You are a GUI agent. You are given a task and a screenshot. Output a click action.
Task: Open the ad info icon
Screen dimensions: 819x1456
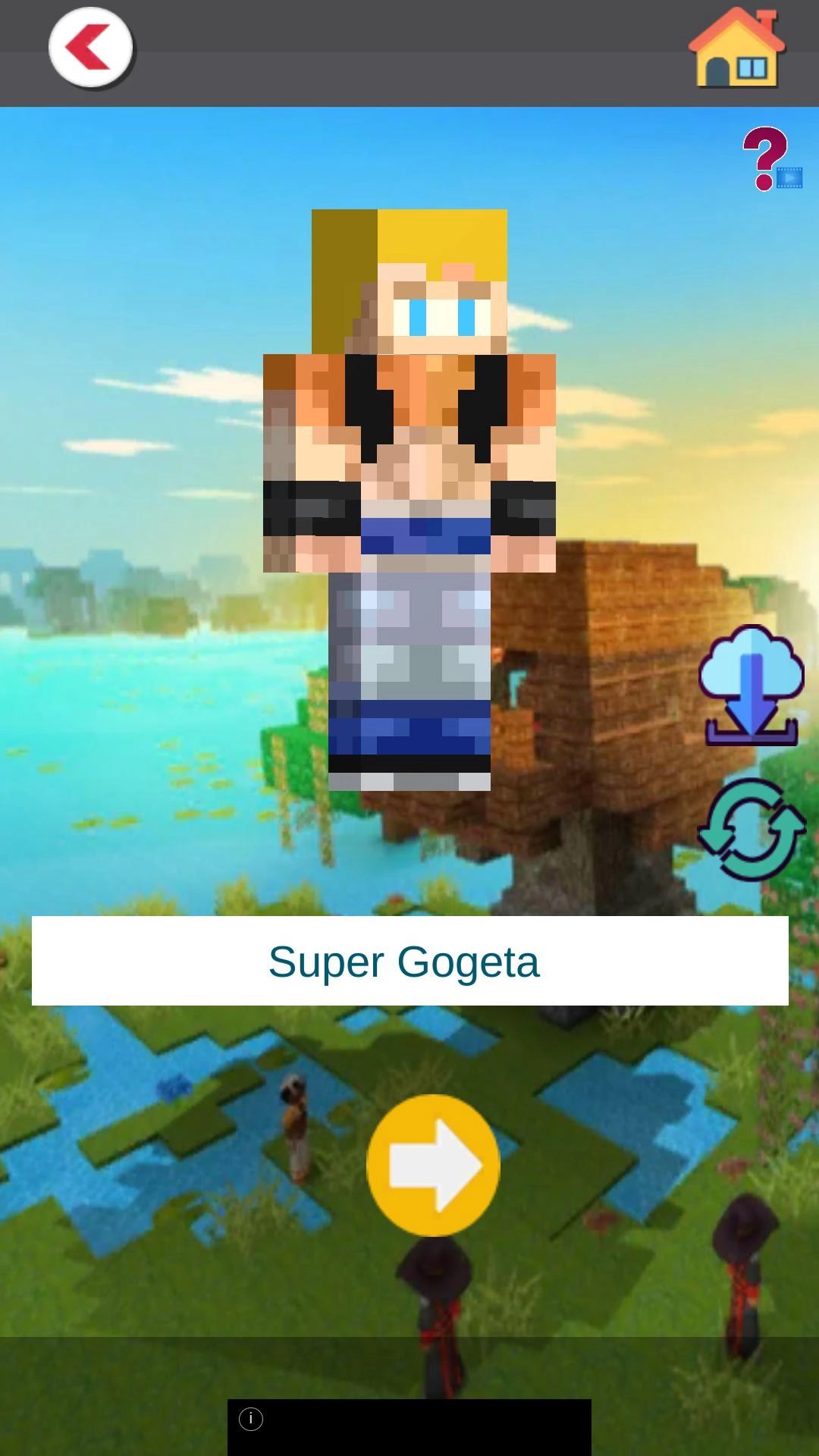251,1418
